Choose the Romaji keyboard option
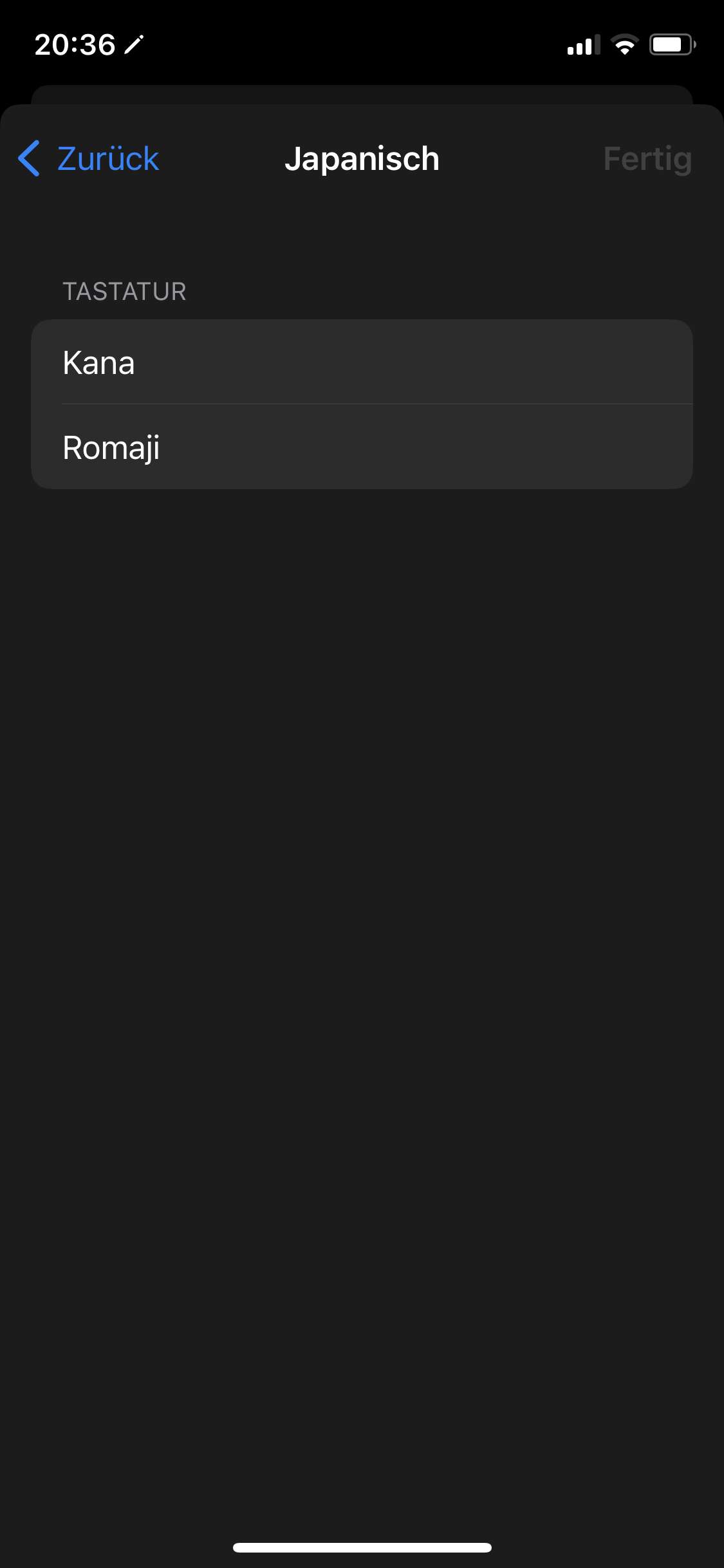The image size is (724, 1568). [x=360, y=447]
